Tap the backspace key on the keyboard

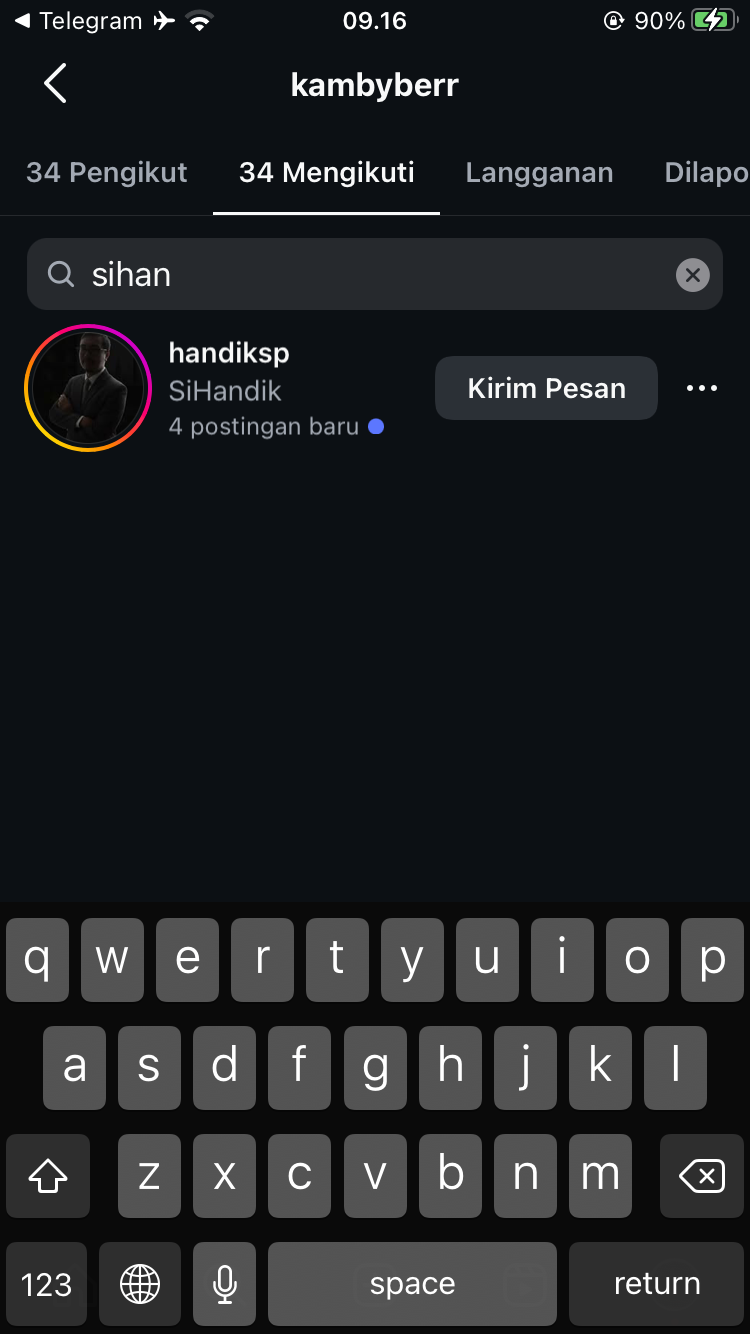tap(701, 1176)
